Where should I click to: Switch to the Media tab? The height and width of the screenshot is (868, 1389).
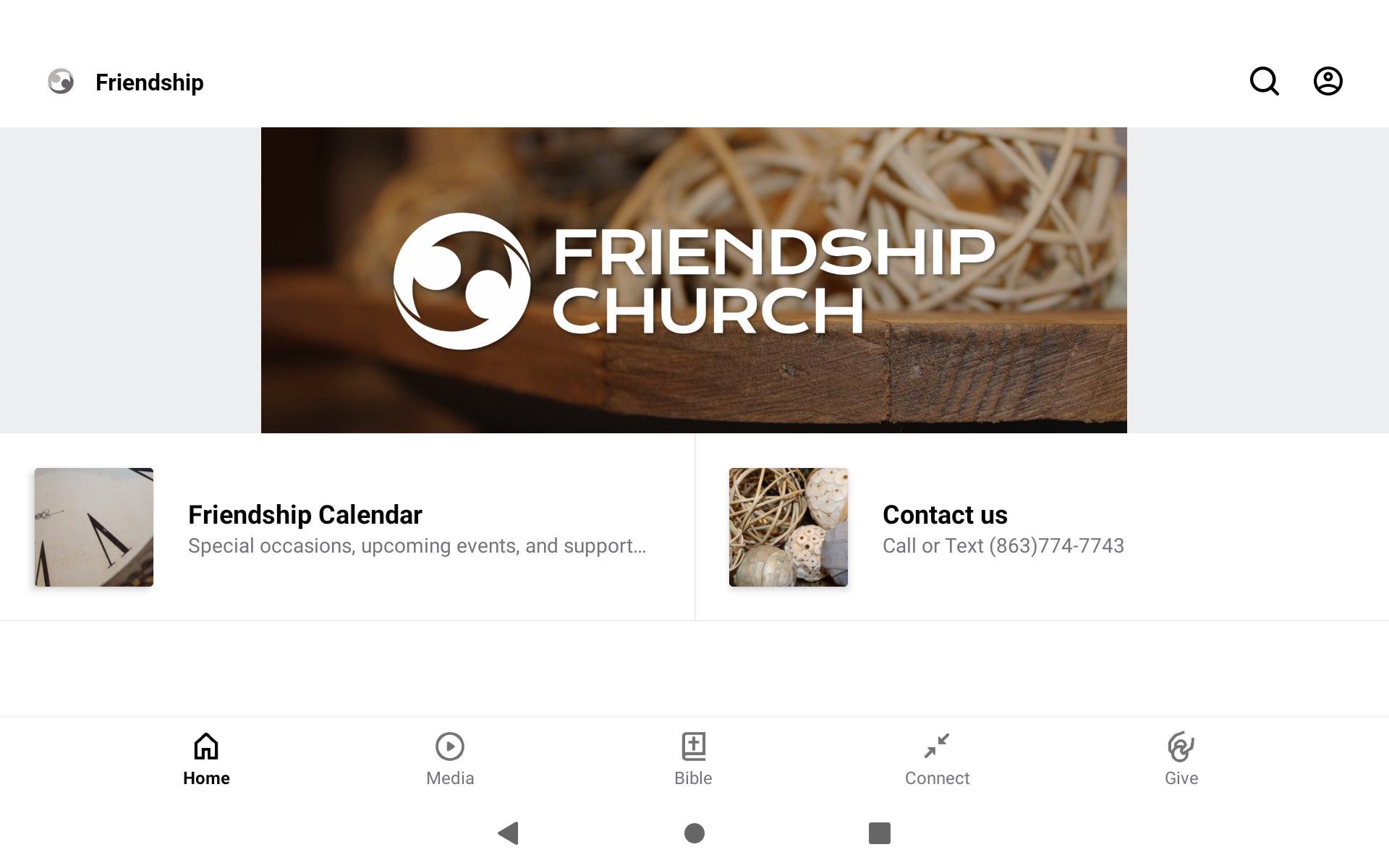(450, 759)
